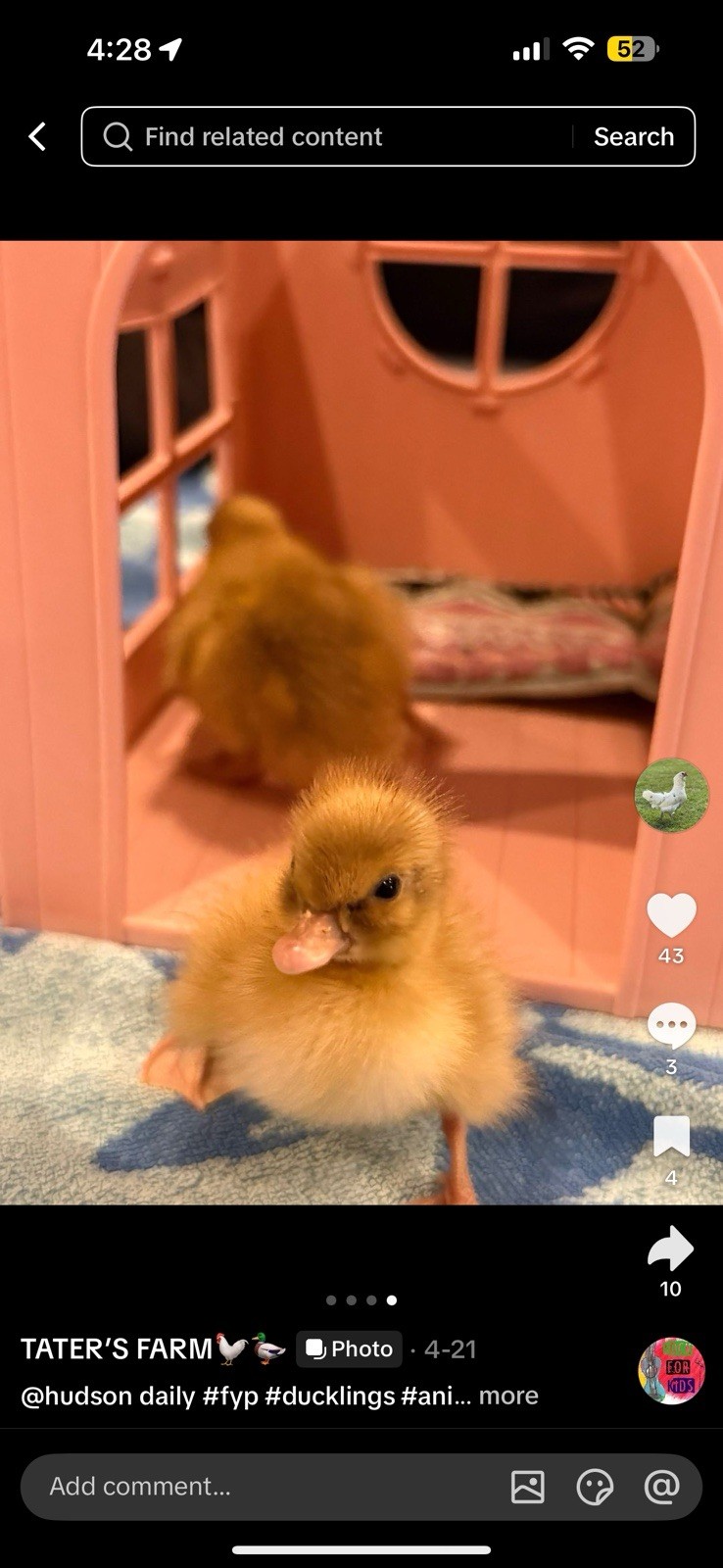Share this post via the arrow
Viewport: 723px width, 1568px height.
[671, 1249]
